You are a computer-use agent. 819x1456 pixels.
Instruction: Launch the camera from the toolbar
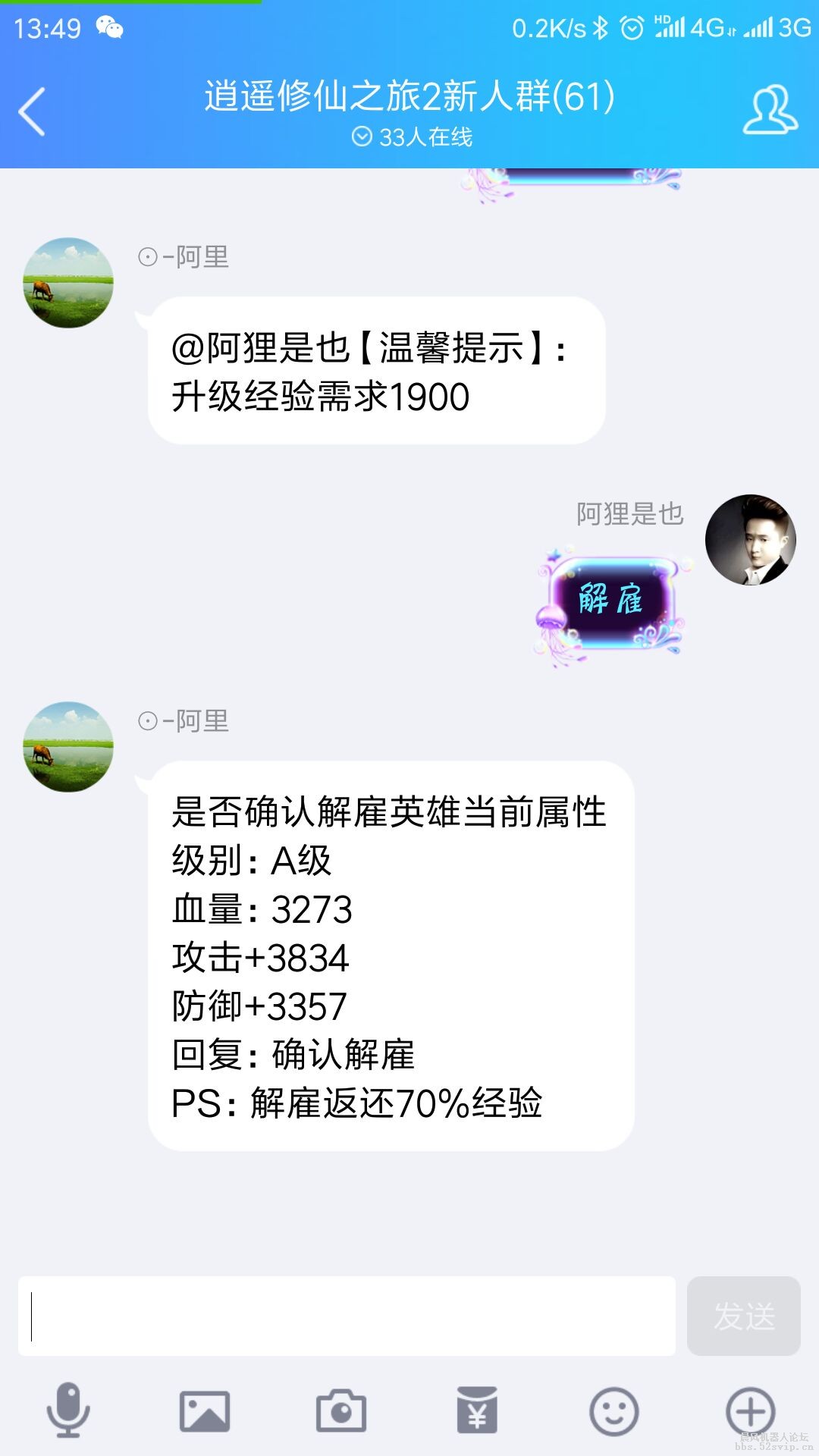pos(341,1410)
